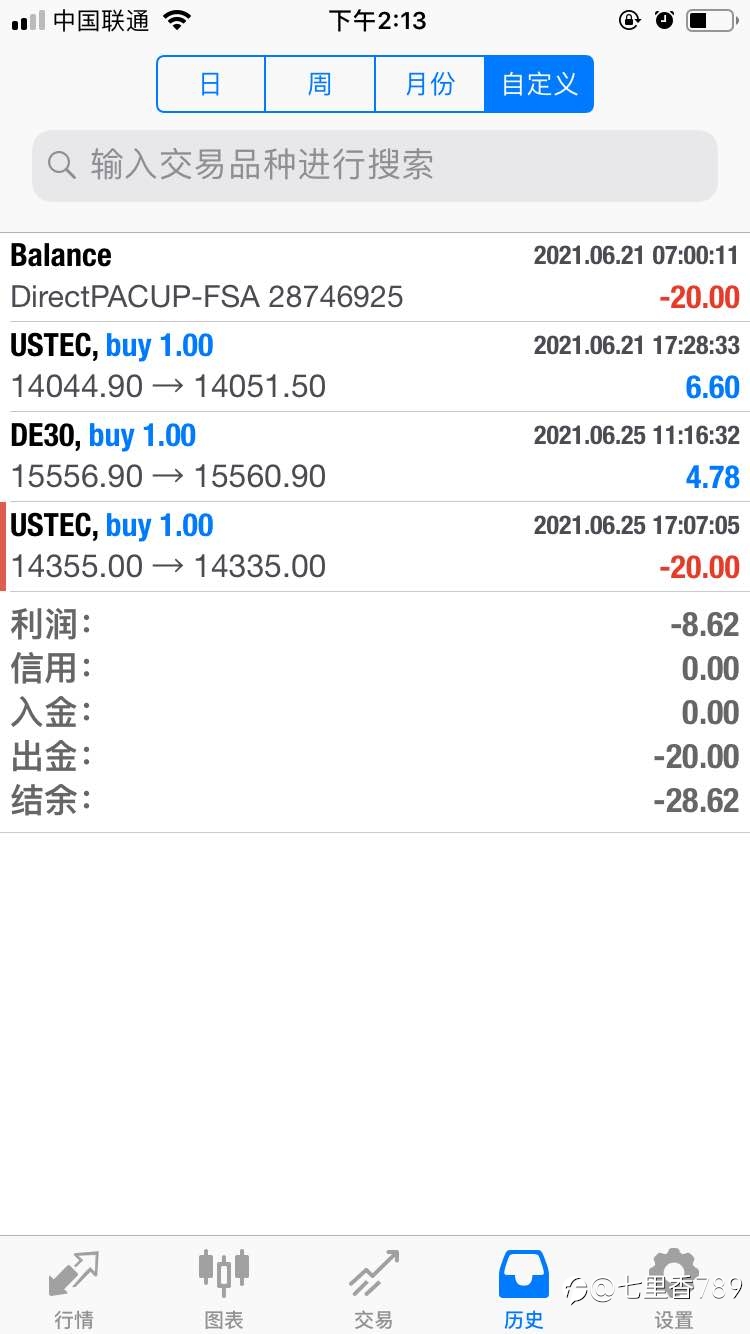Switch to the 交易 trade tab
This screenshot has height=1334, width=750.
(374, 1287)
